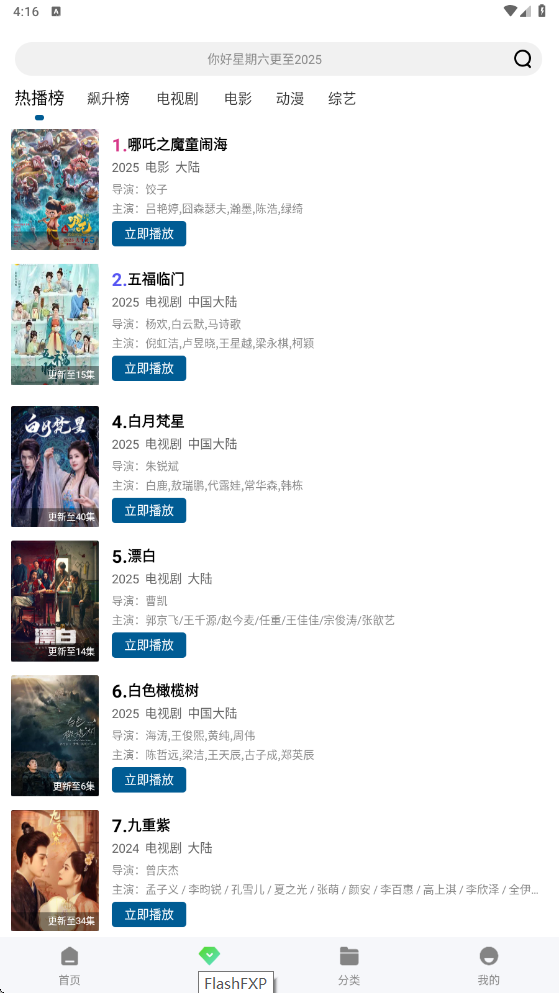Open the 哪吒之魔童闹海 poster

point(55,189)
